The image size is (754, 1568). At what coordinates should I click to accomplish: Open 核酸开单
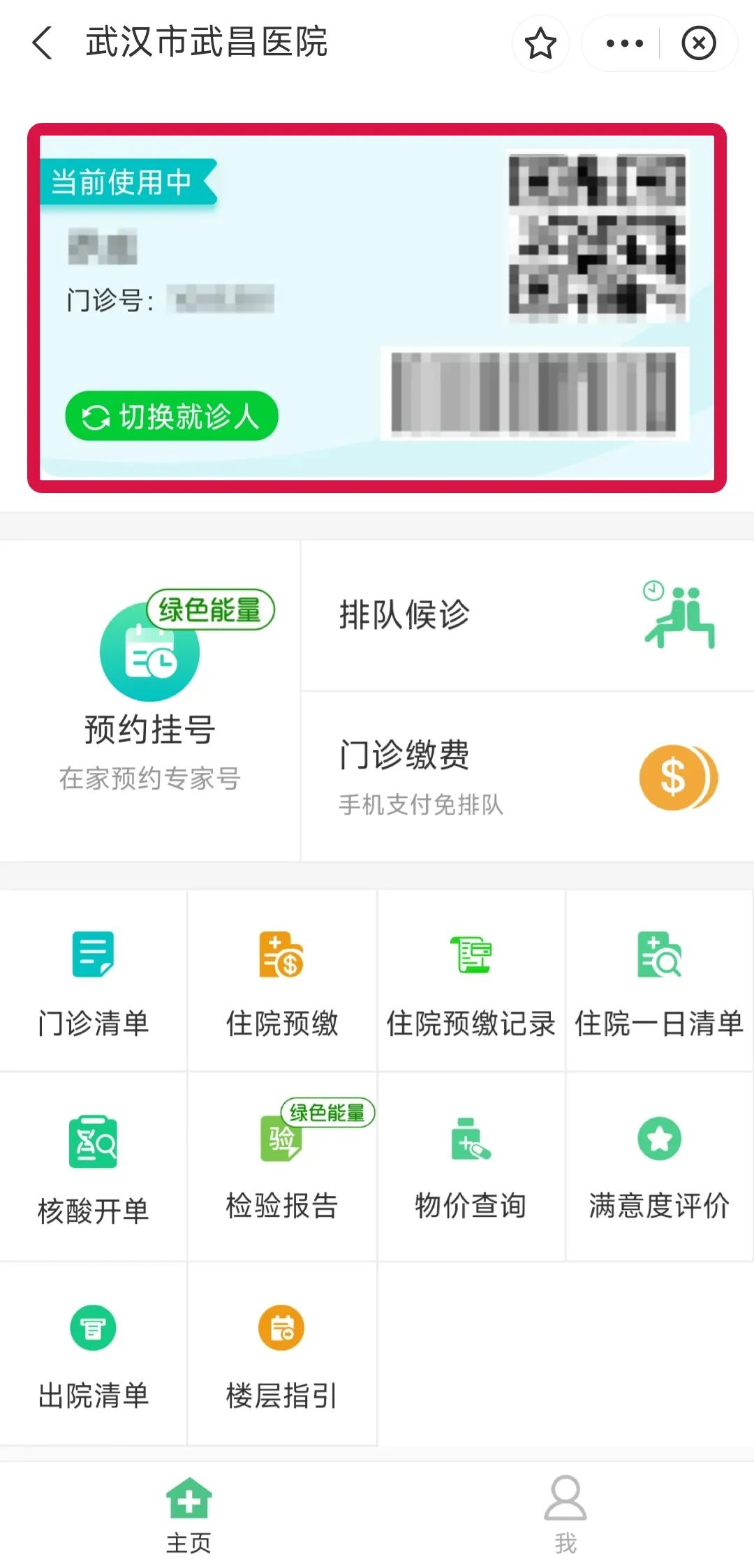click(94, 1167)
